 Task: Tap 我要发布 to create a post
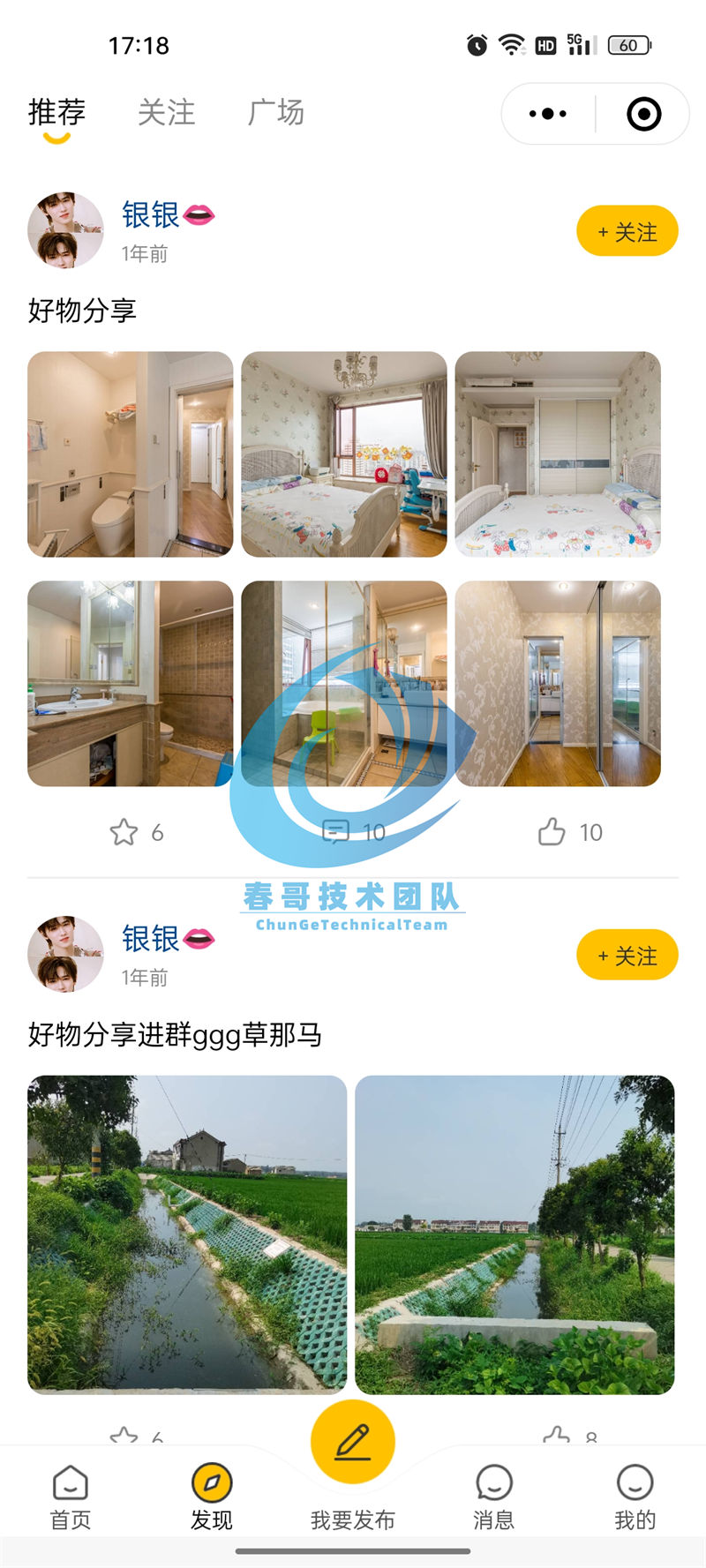(x=353, y=1456)
